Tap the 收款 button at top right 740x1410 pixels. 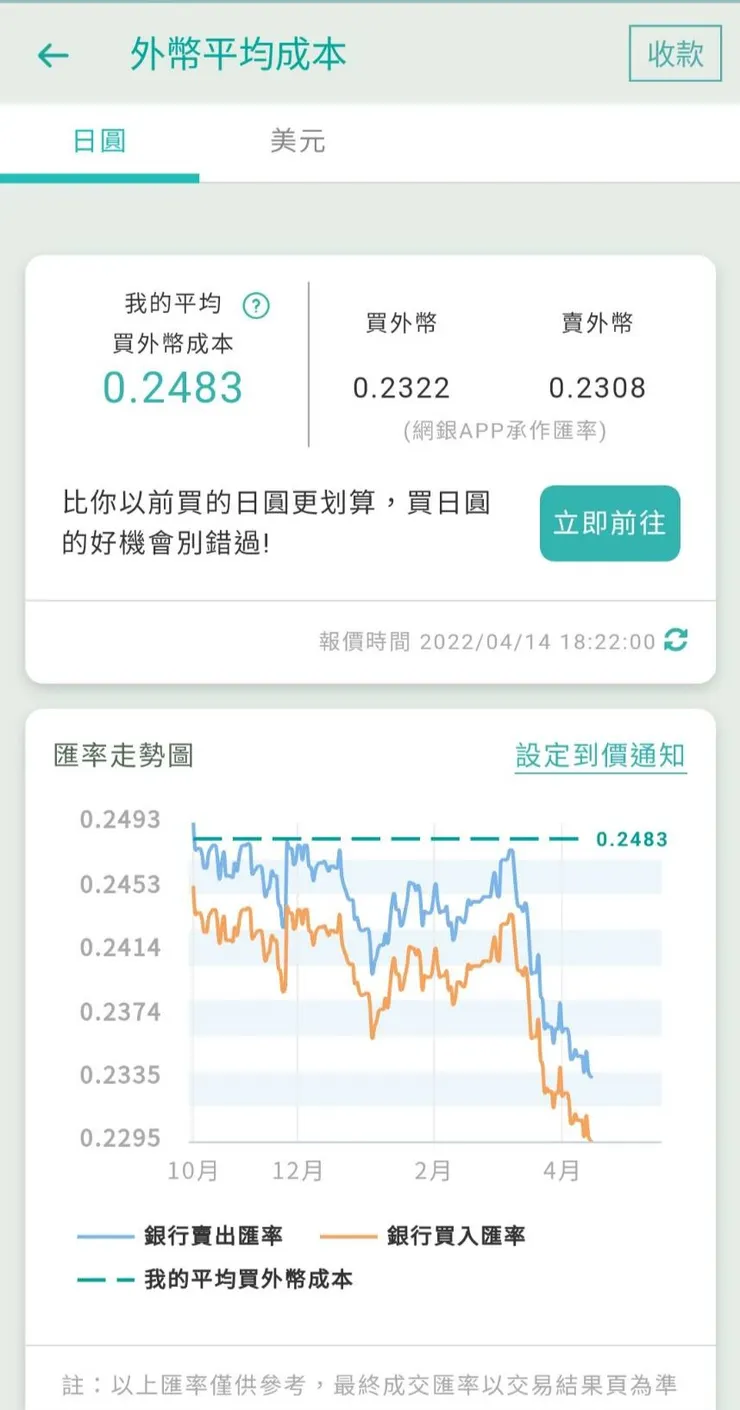675,54
